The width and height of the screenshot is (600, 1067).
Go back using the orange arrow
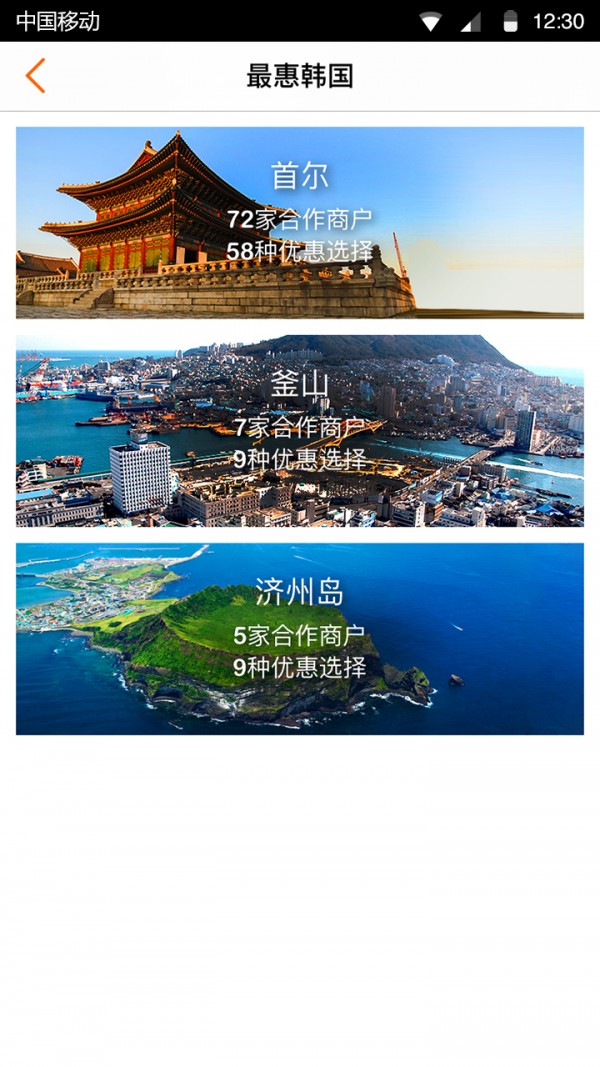point(36,76)
